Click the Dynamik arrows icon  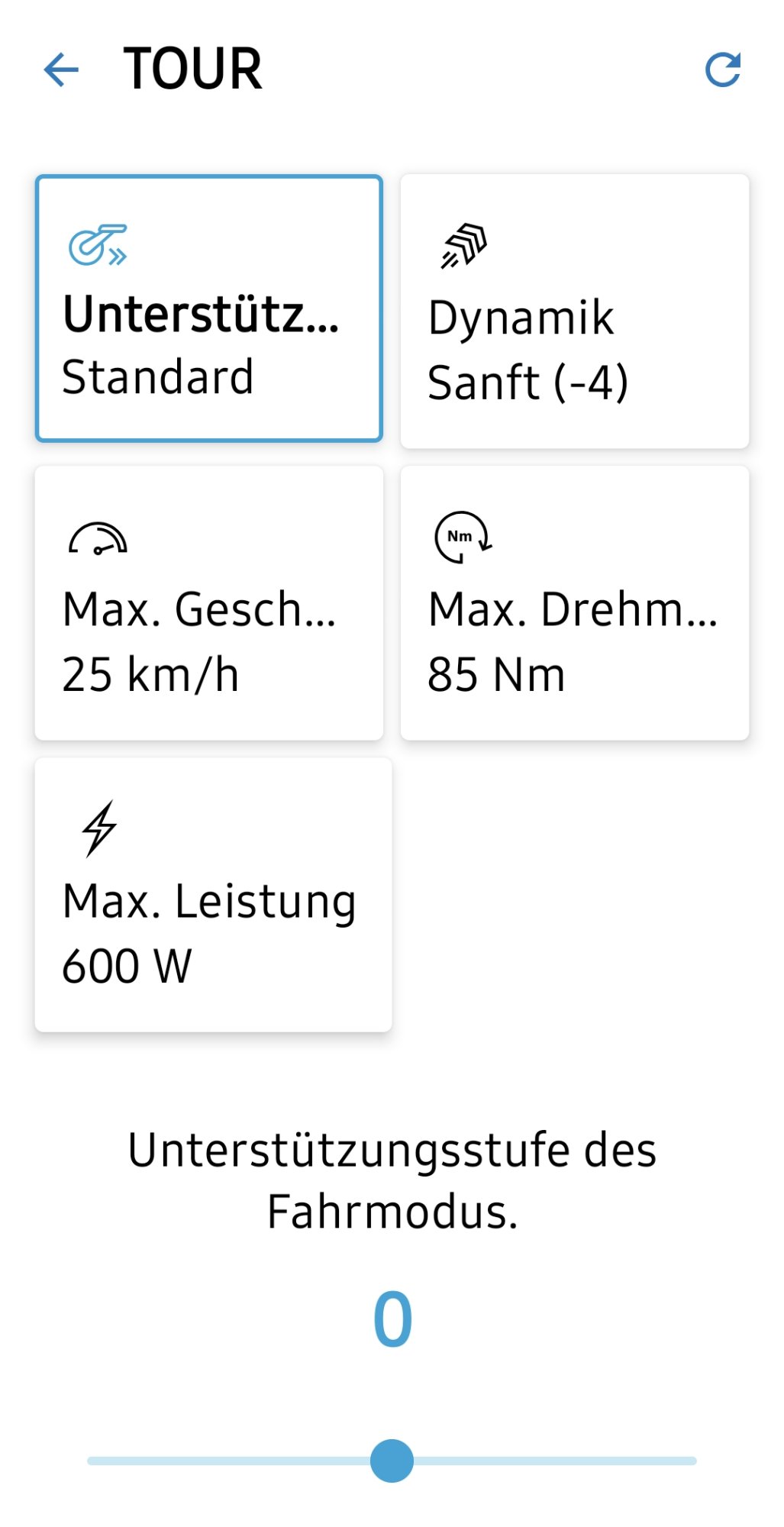464,243
